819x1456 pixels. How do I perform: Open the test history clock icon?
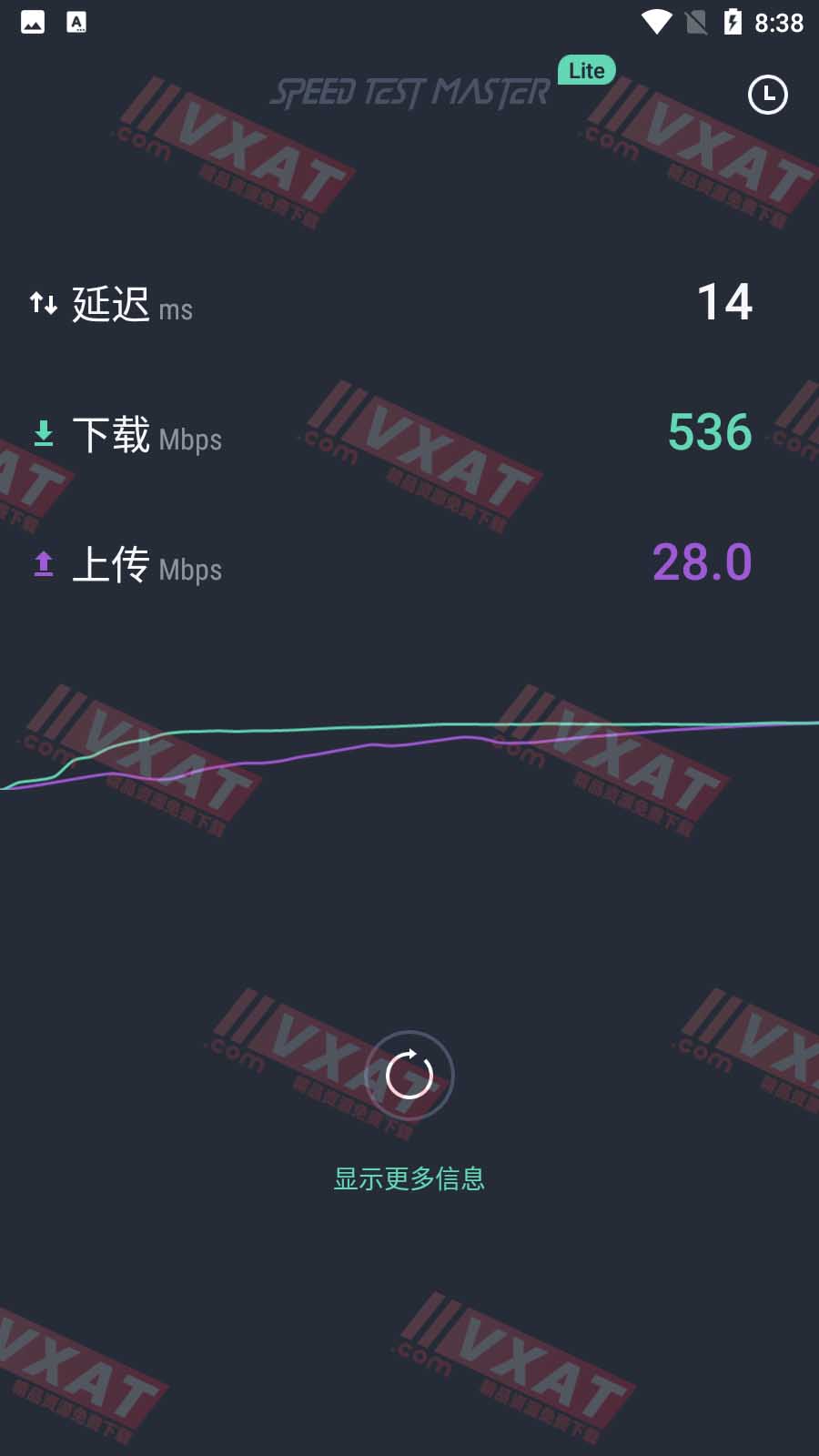click(x=767, y=92)
